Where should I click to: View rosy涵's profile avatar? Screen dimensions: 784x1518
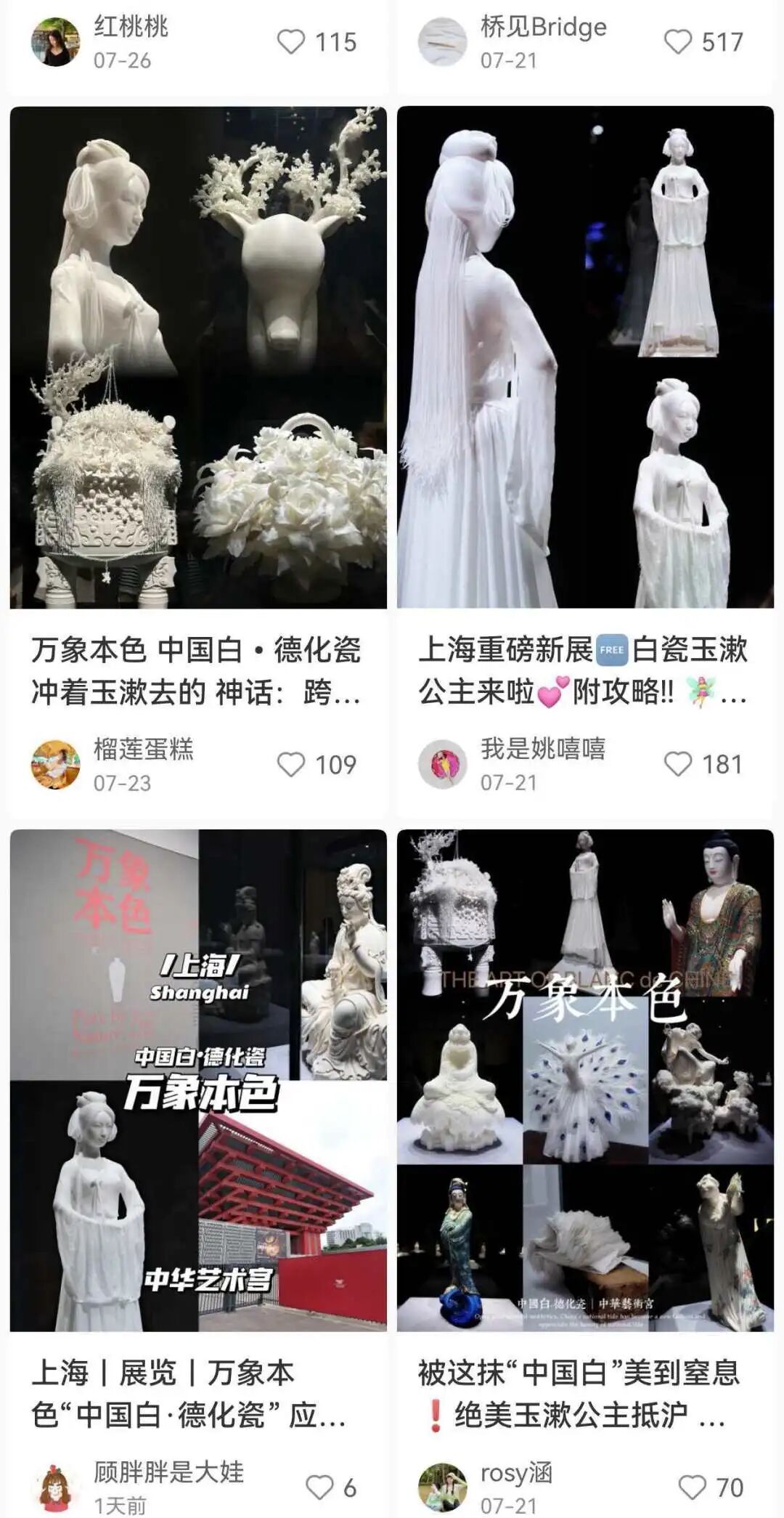point(442,1486)
